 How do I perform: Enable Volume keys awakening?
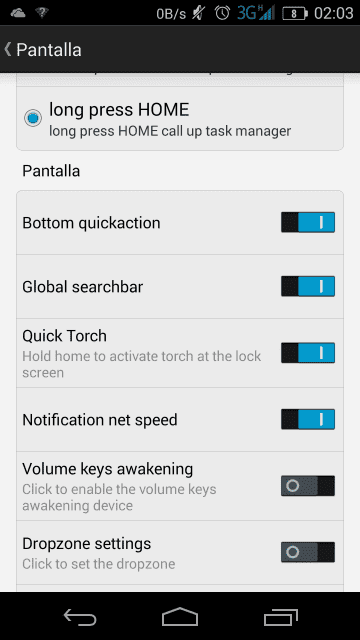pyautogui.click(x=308, y=486)
